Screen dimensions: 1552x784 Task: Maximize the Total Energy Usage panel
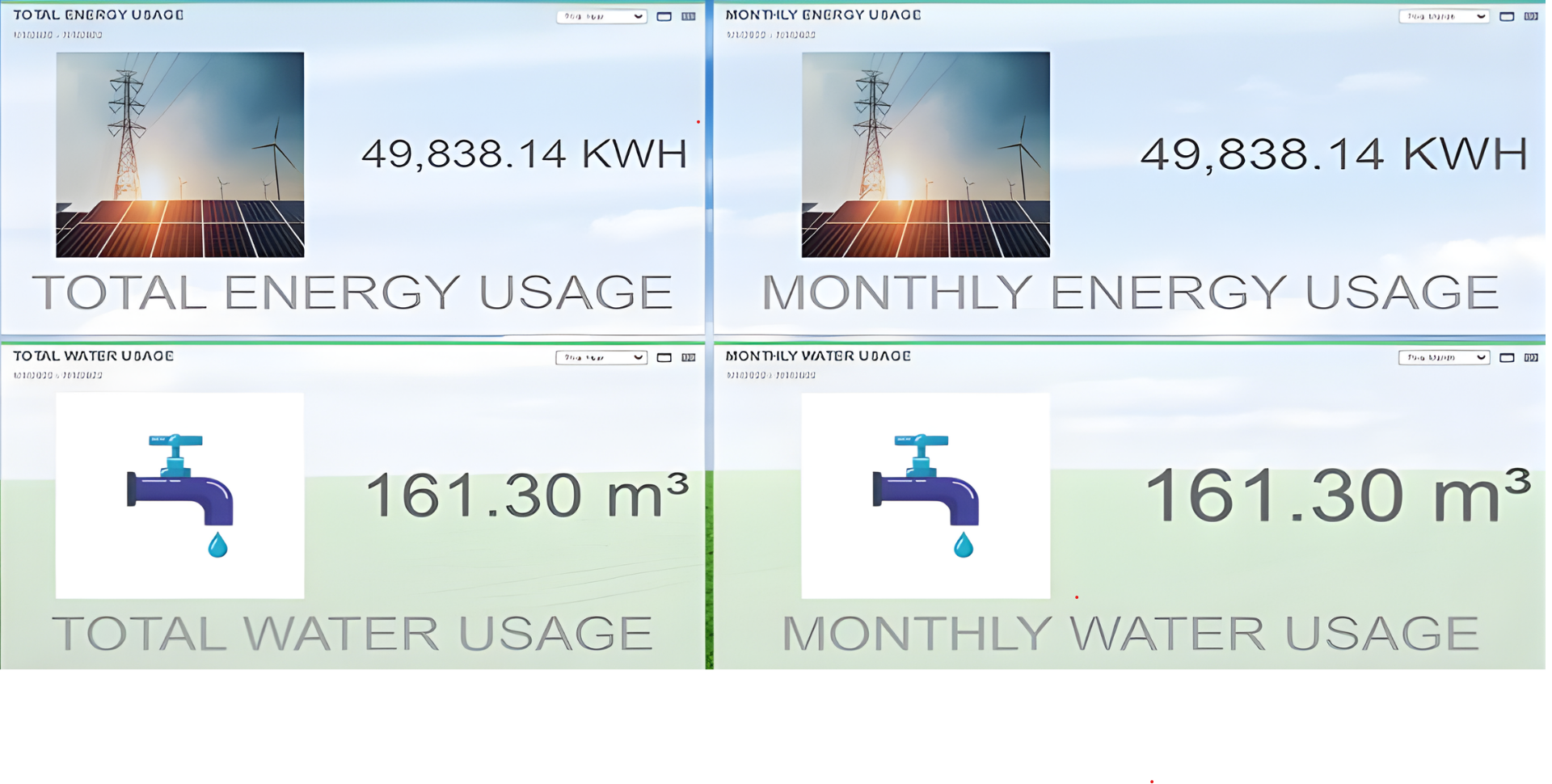coord(664,16)
